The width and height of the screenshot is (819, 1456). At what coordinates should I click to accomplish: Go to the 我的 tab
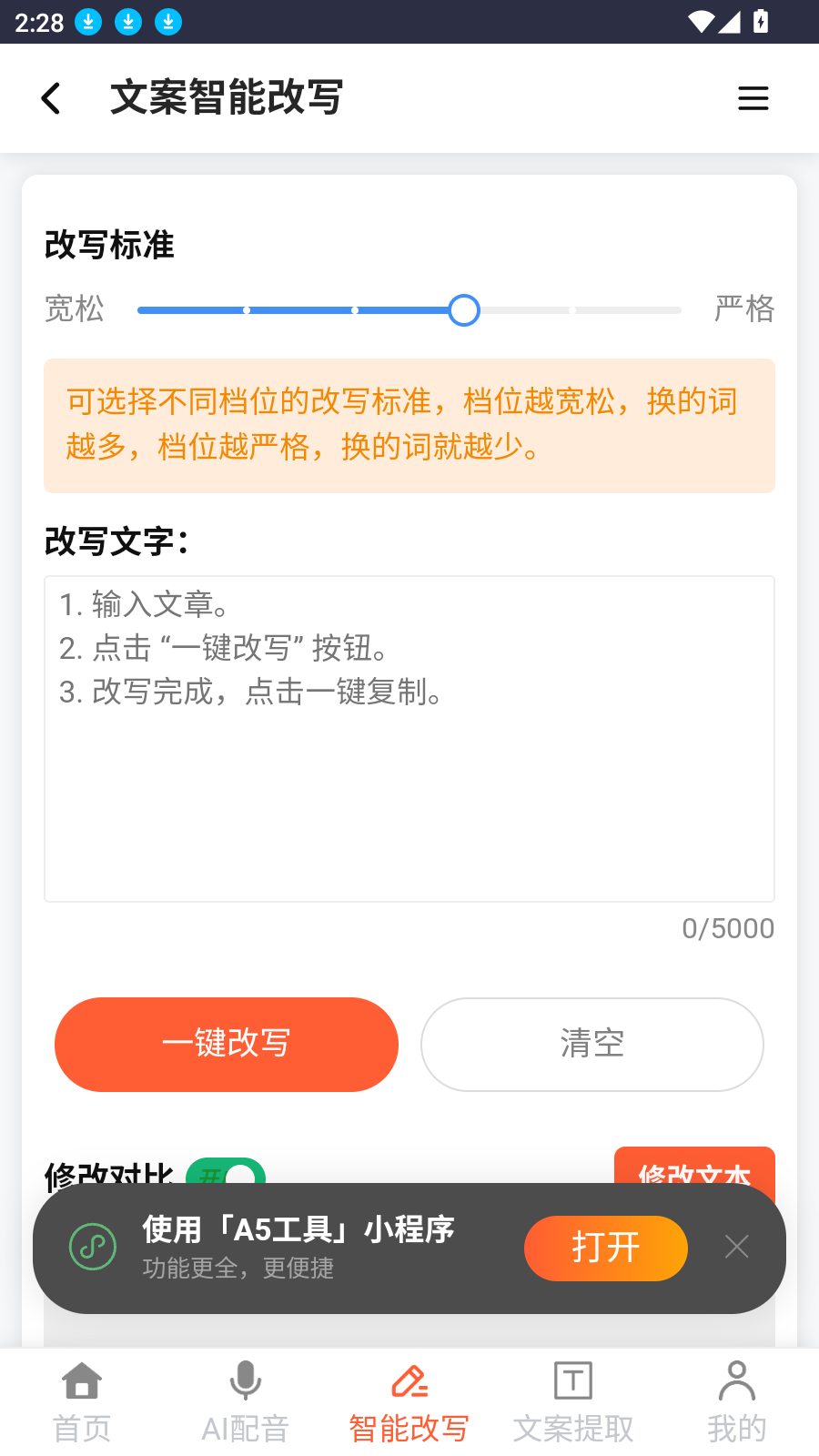click(x=736, y=1402)
